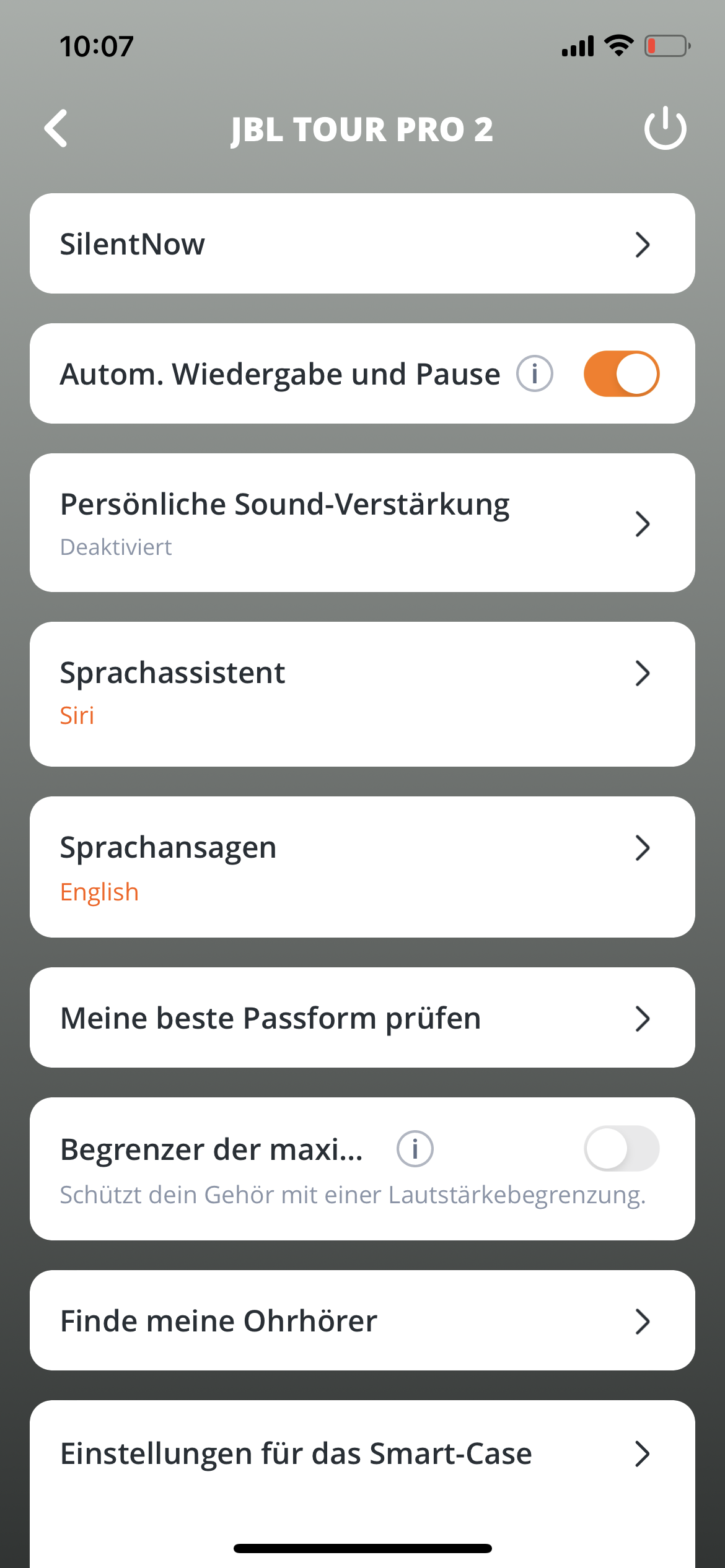725x1568 pixels.
Task: Open Persönliche Sound-Verstärkung
Action: 362,523
